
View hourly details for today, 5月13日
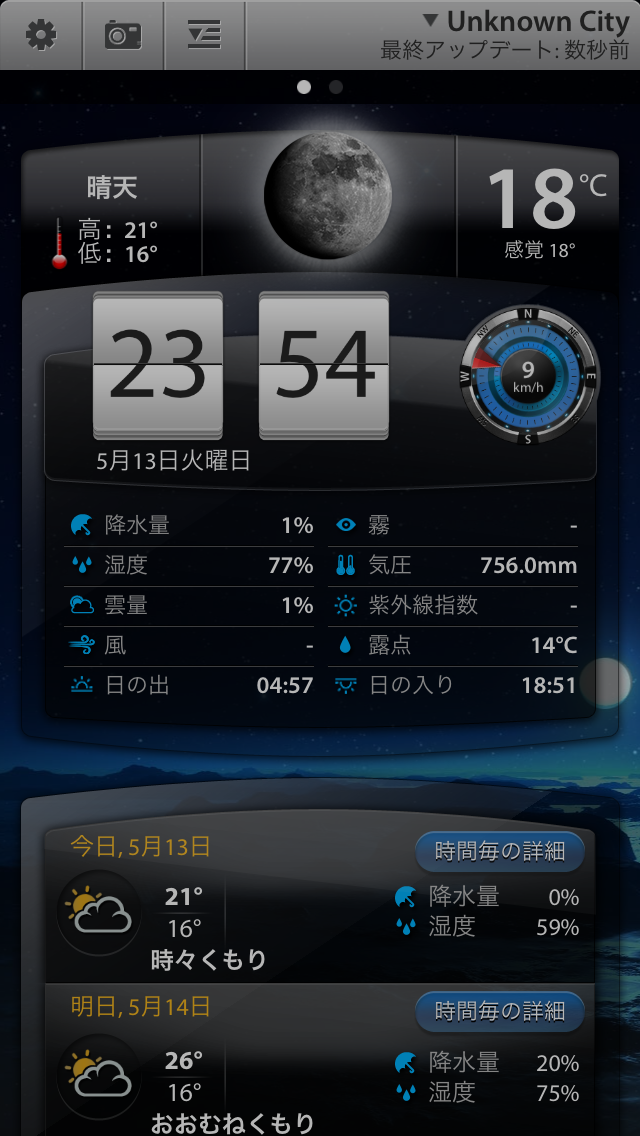(499, 851)
